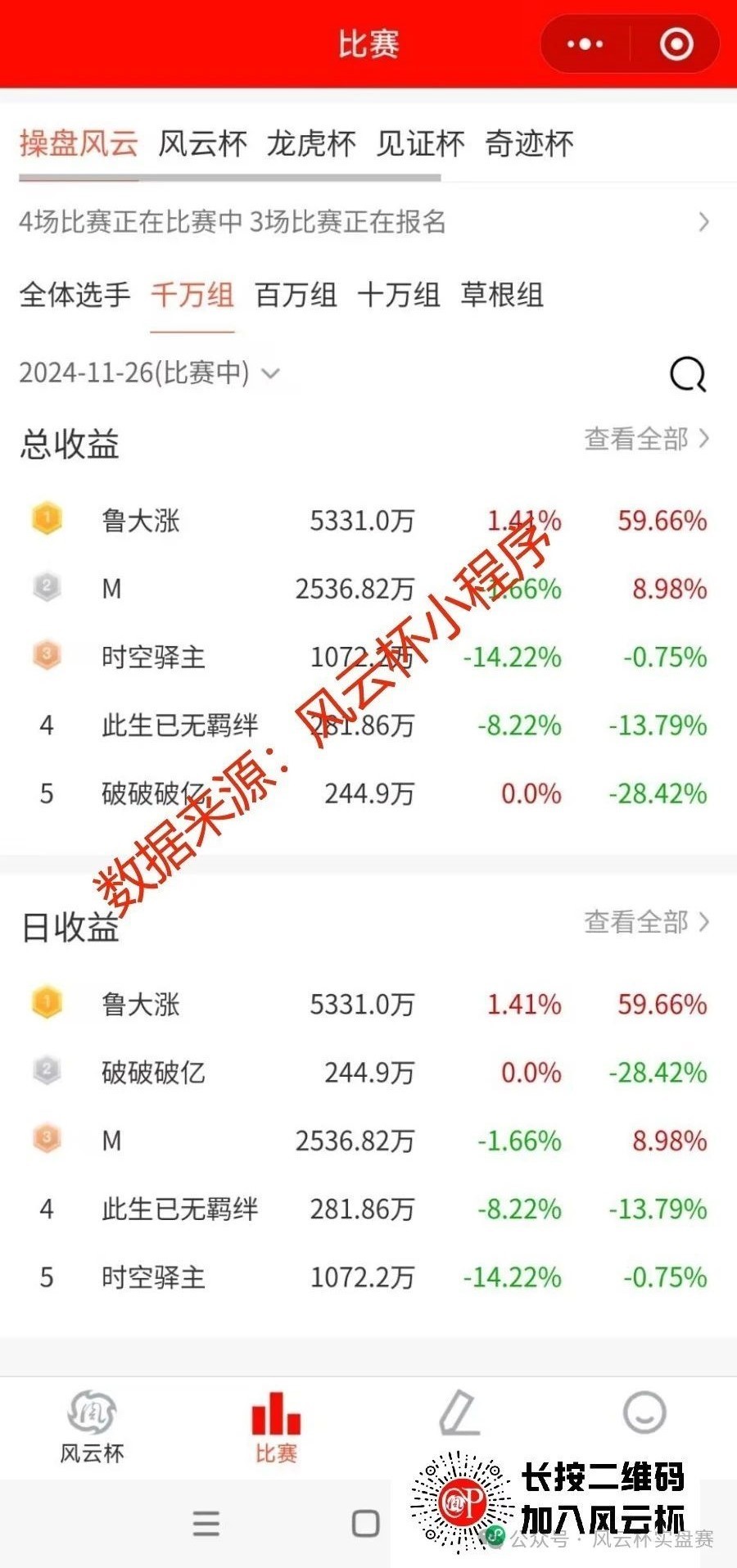This screenshot has width=737, height=1568.
Task: View all rankings under 总收益
Action: 647,439
